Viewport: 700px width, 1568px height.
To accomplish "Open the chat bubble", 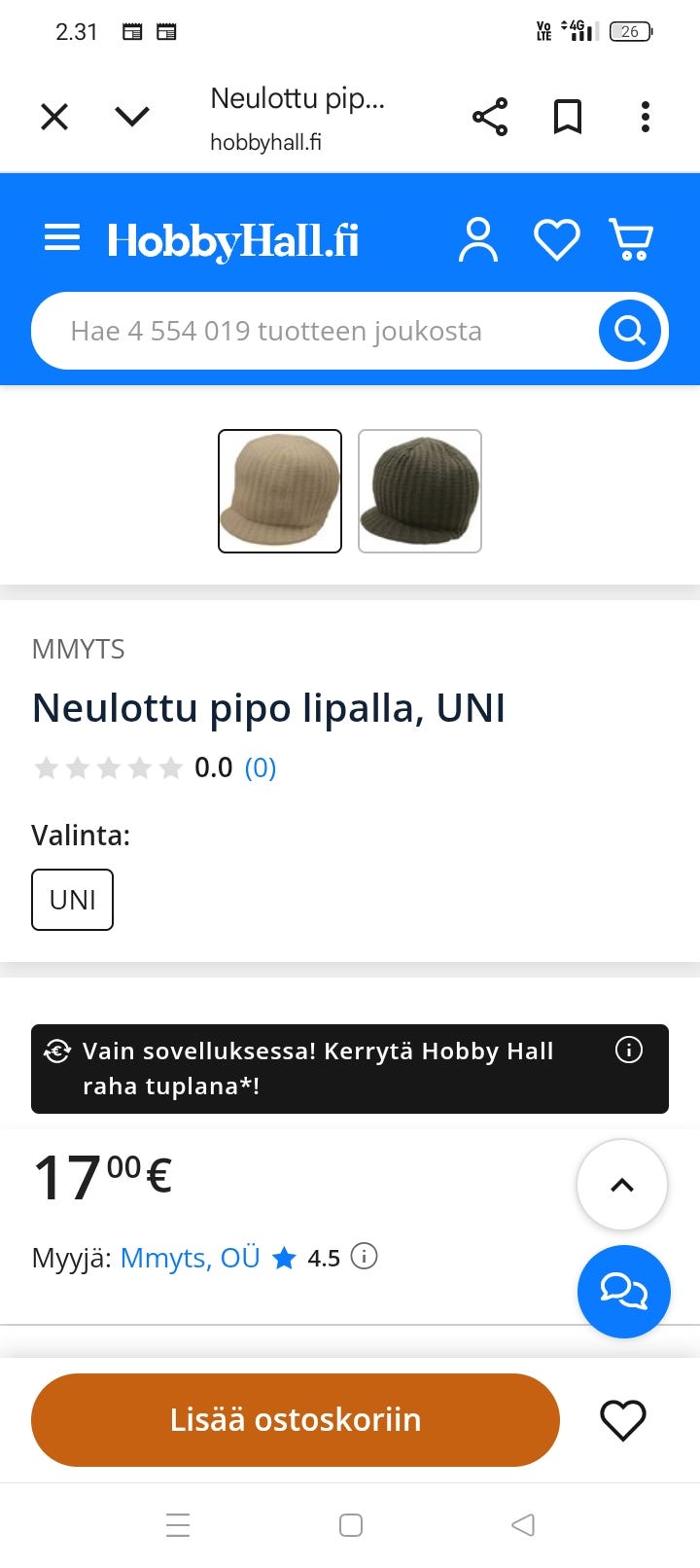I will (623, 1292).
